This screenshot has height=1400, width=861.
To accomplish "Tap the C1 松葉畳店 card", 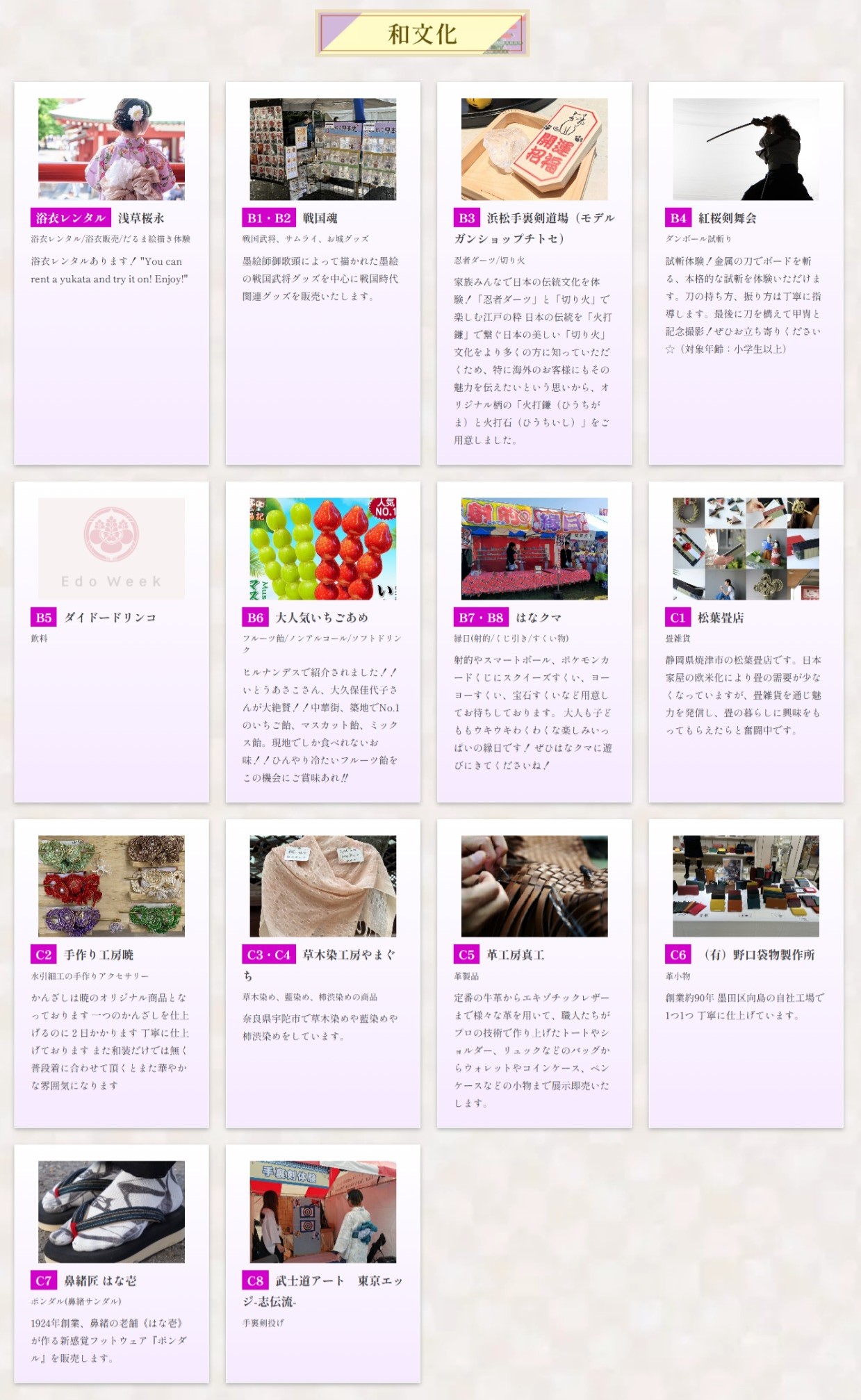I will 746,641.
